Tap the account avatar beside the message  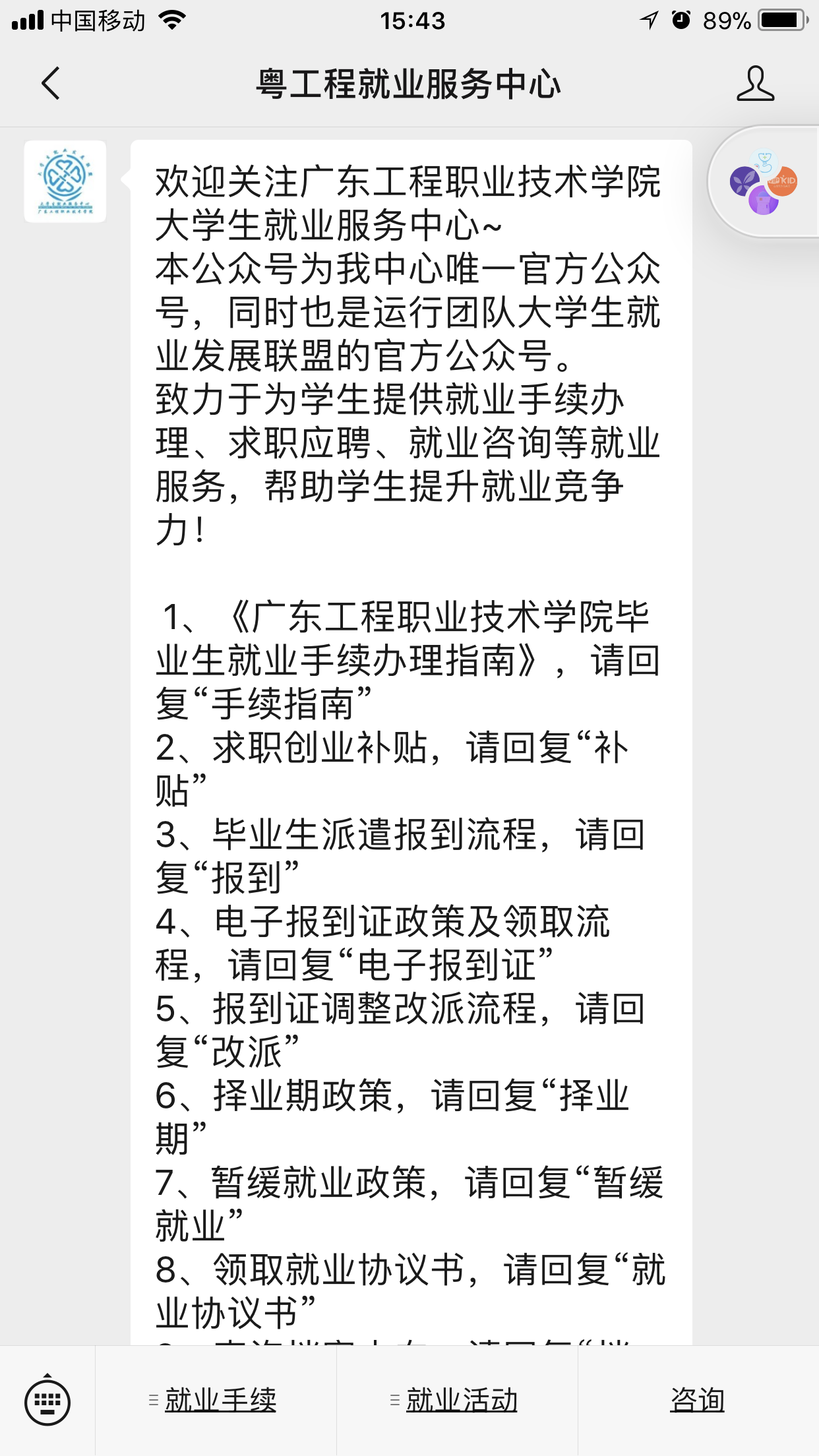coord(65,181)
